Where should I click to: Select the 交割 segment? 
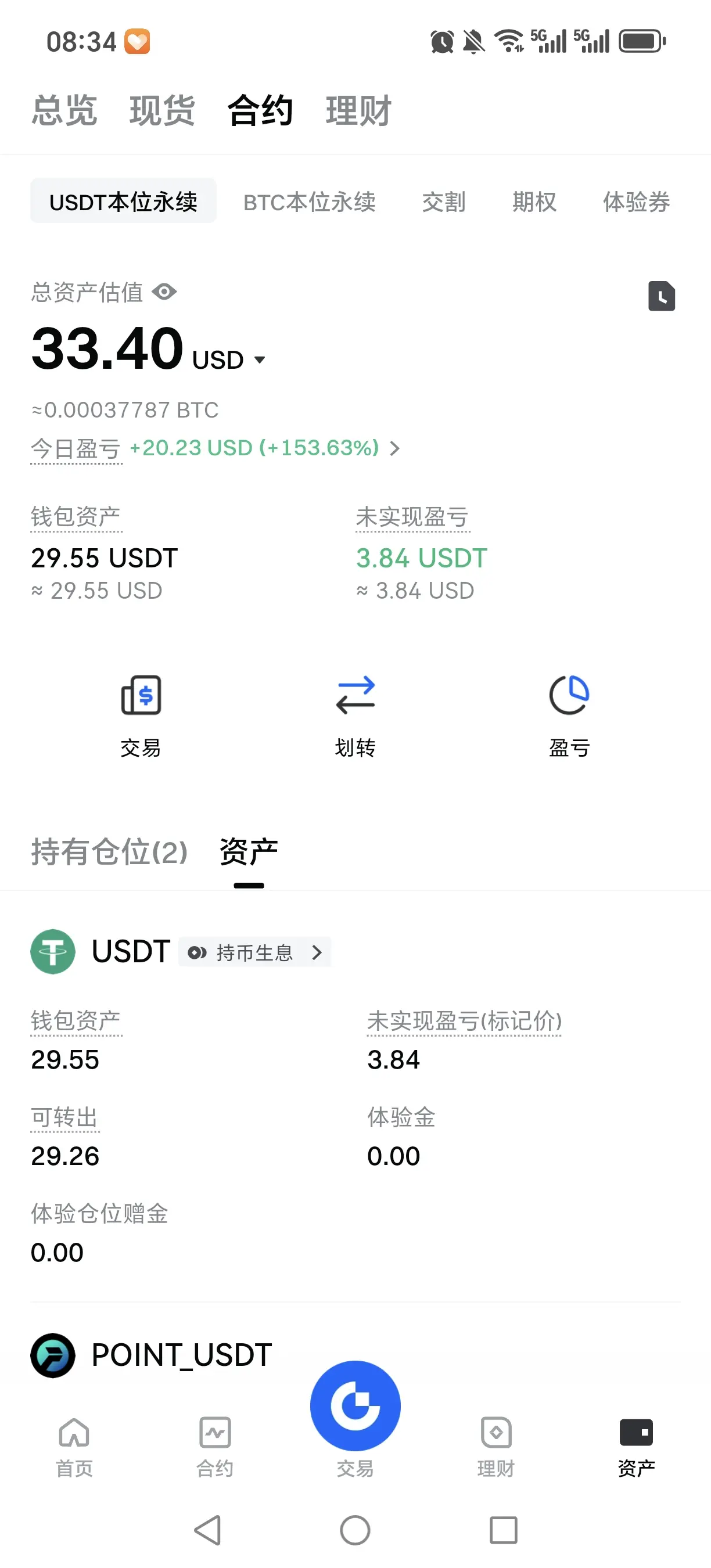click(444, 202)
